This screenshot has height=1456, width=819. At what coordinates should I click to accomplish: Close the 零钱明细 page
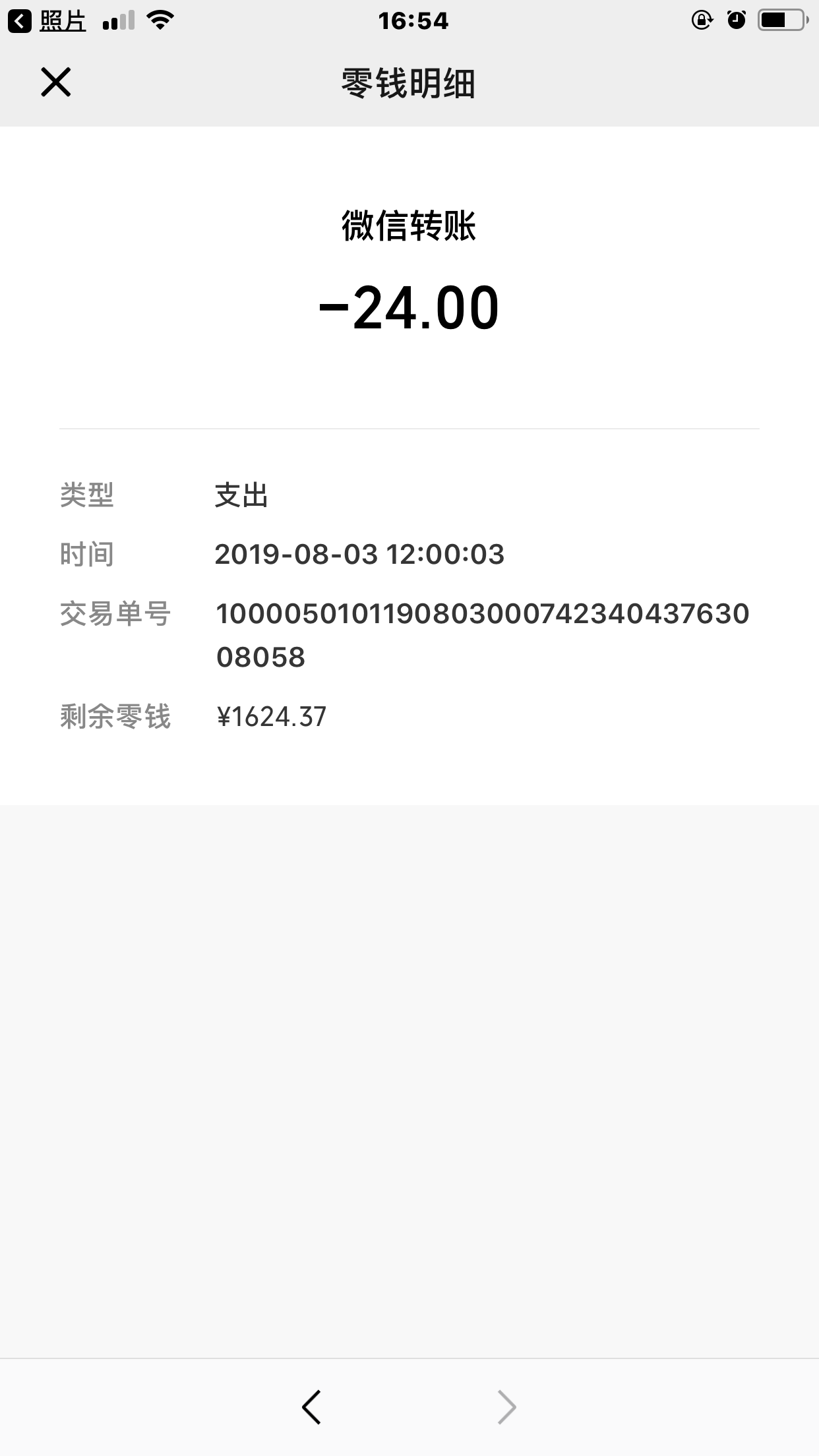56,82
